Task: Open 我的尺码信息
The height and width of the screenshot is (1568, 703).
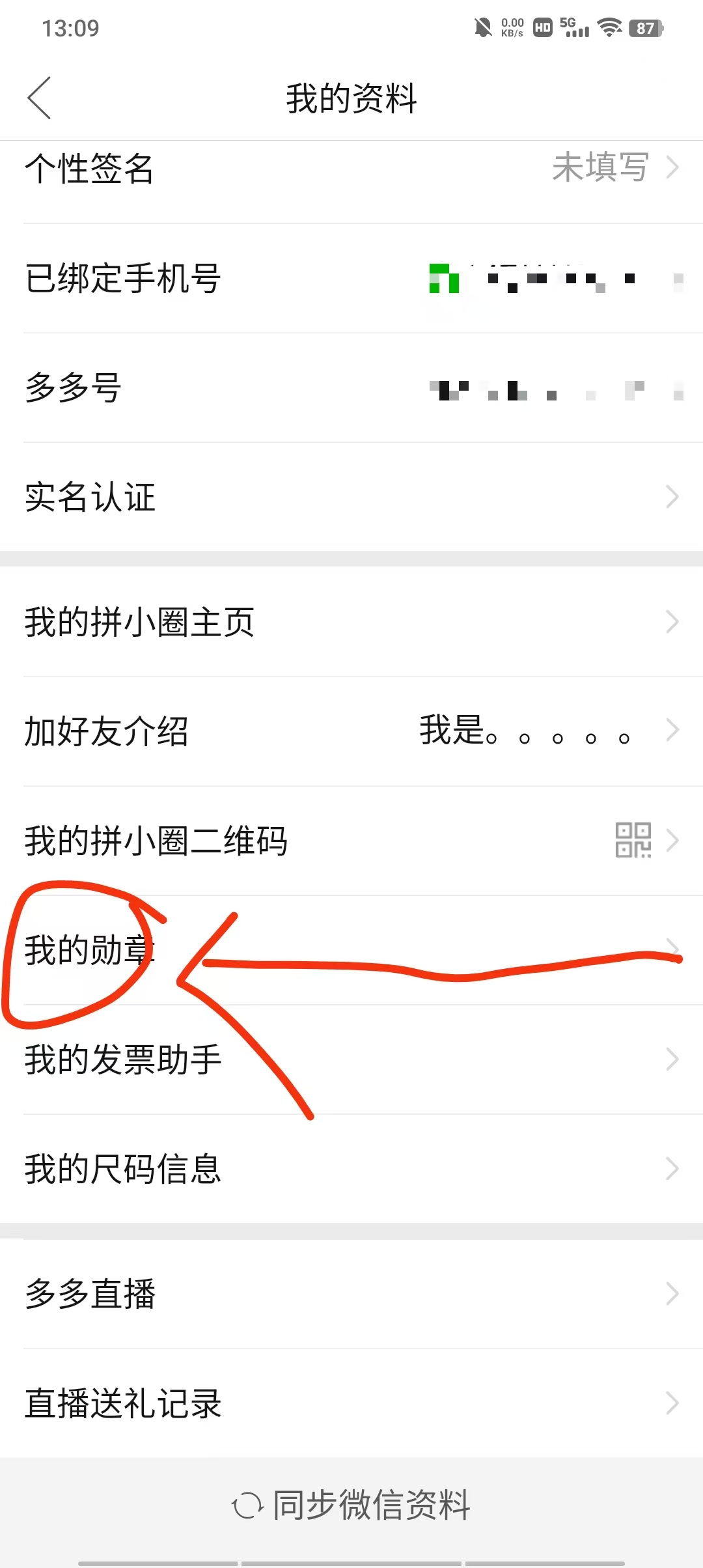Action: (351, 1169)
